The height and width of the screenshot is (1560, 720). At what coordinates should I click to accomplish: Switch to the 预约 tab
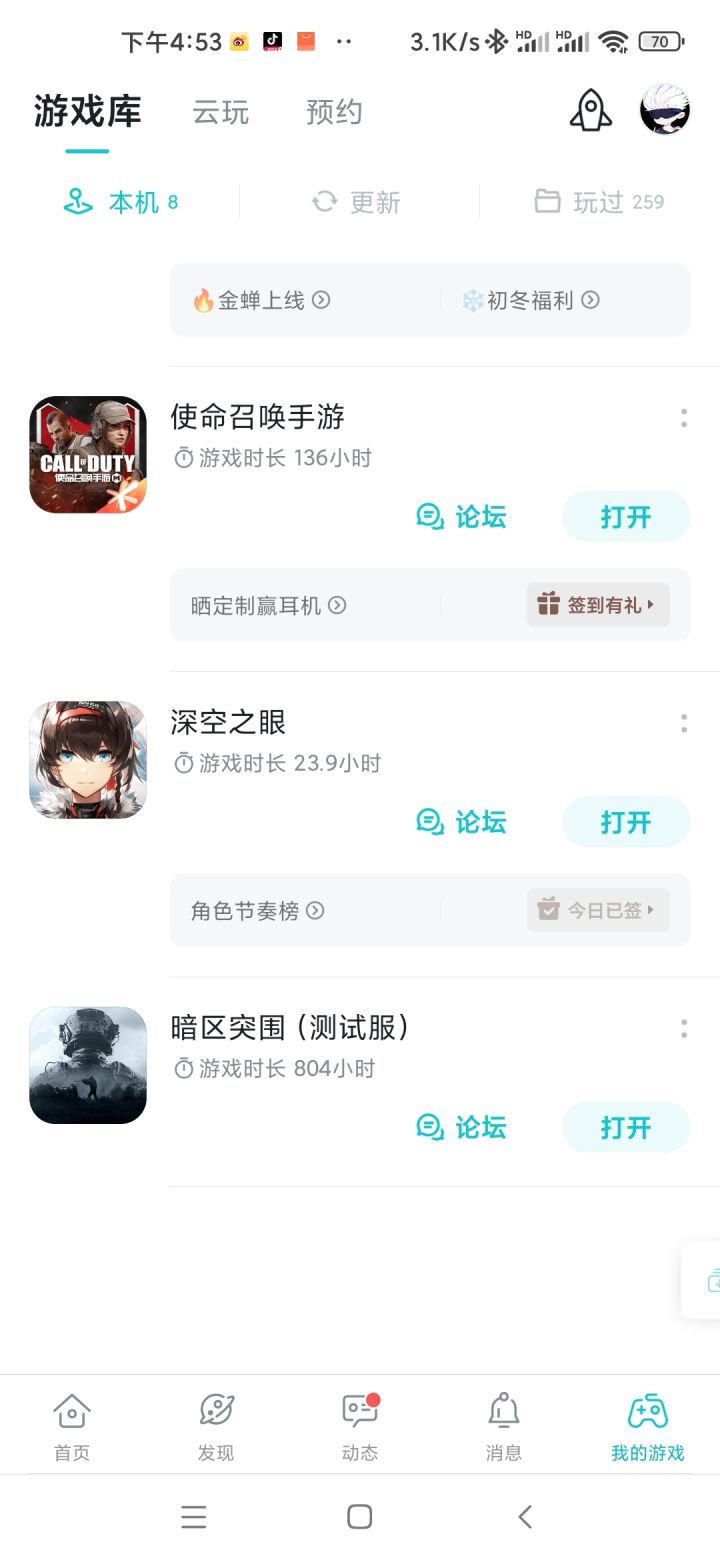coord(334,112)
